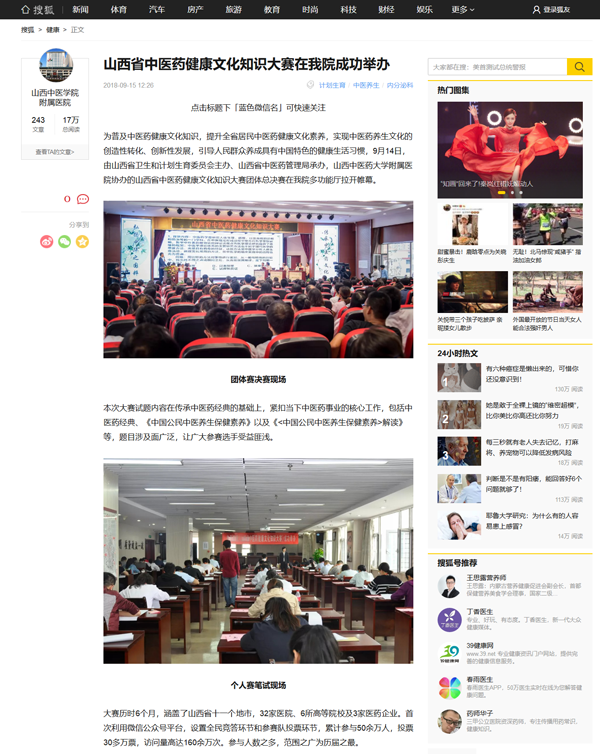Open the 科技 channel

(348, 9)
